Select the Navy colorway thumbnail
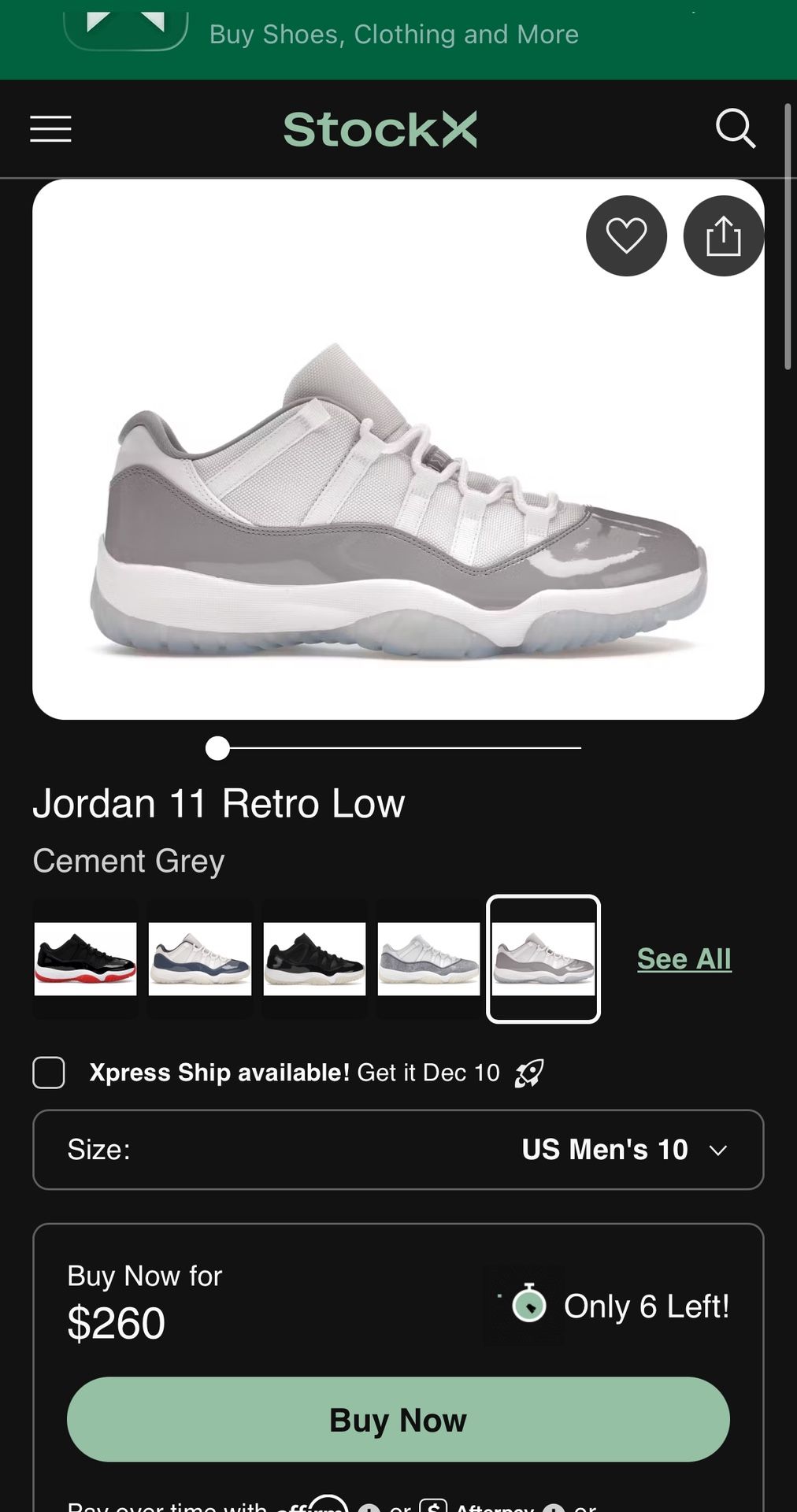Screen dimensions: 797x1512 [x=199, y=960]
